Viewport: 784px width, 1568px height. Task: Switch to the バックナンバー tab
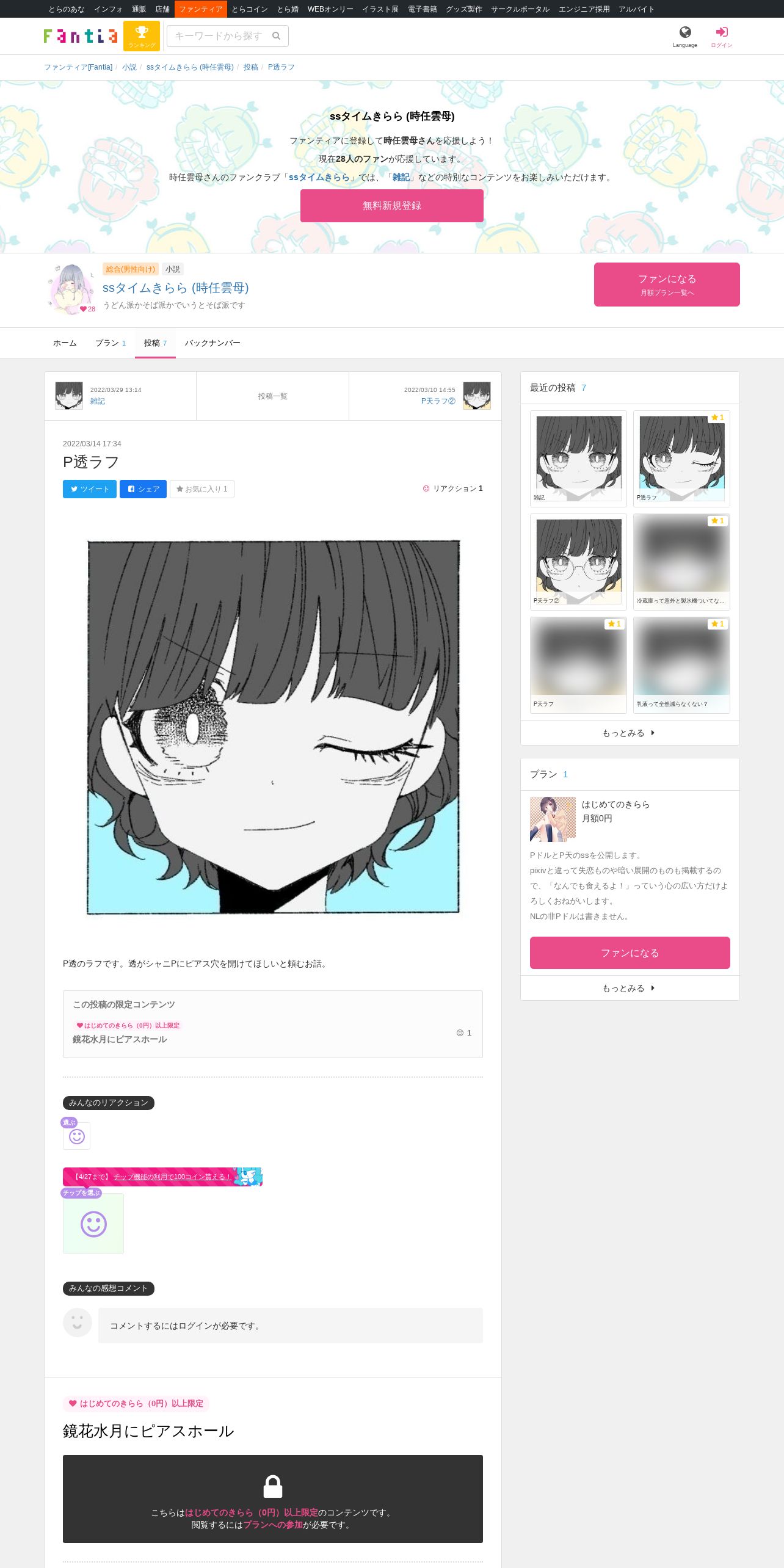click(212, 343)
